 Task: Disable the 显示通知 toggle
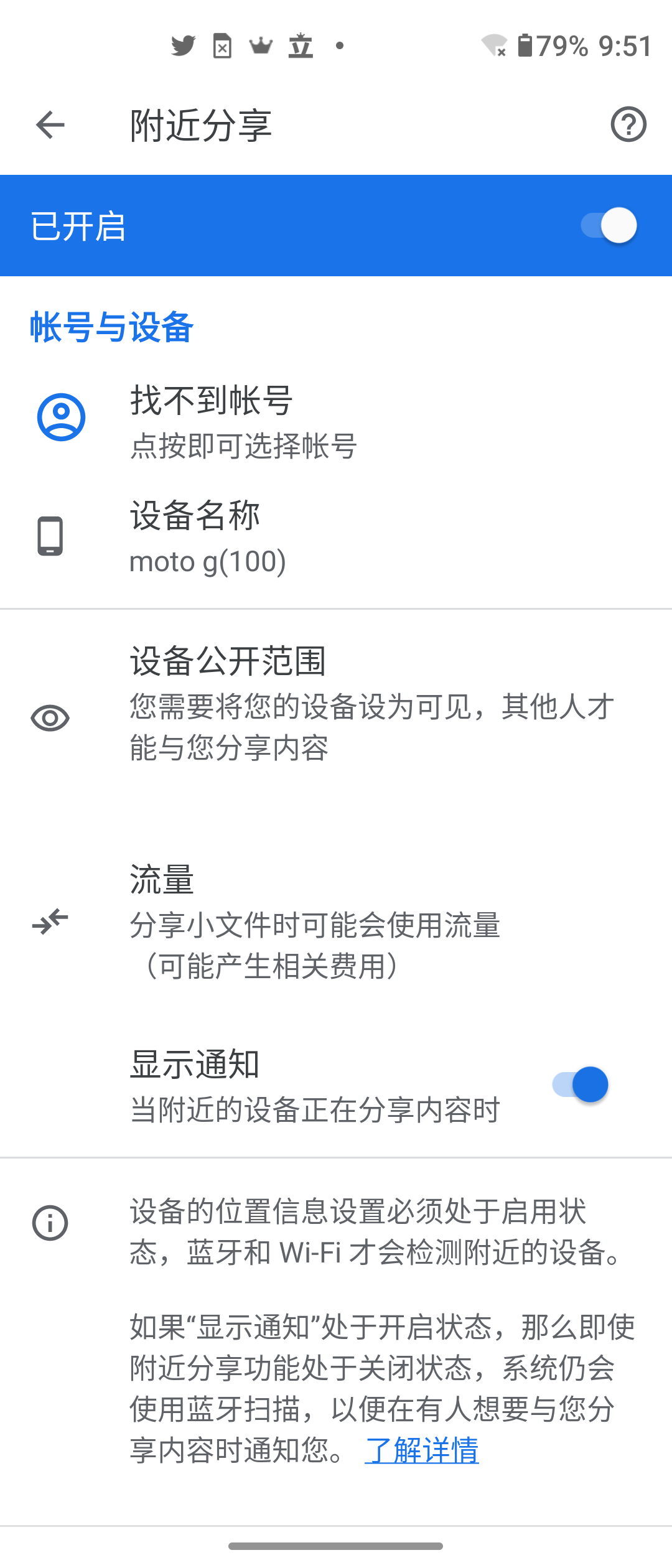pos(580,1085)
